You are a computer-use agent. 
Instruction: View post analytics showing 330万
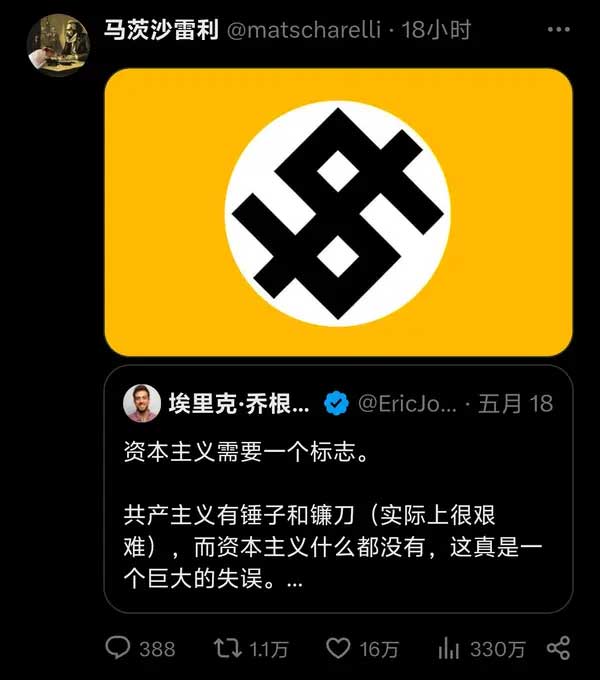click(448, 648)
